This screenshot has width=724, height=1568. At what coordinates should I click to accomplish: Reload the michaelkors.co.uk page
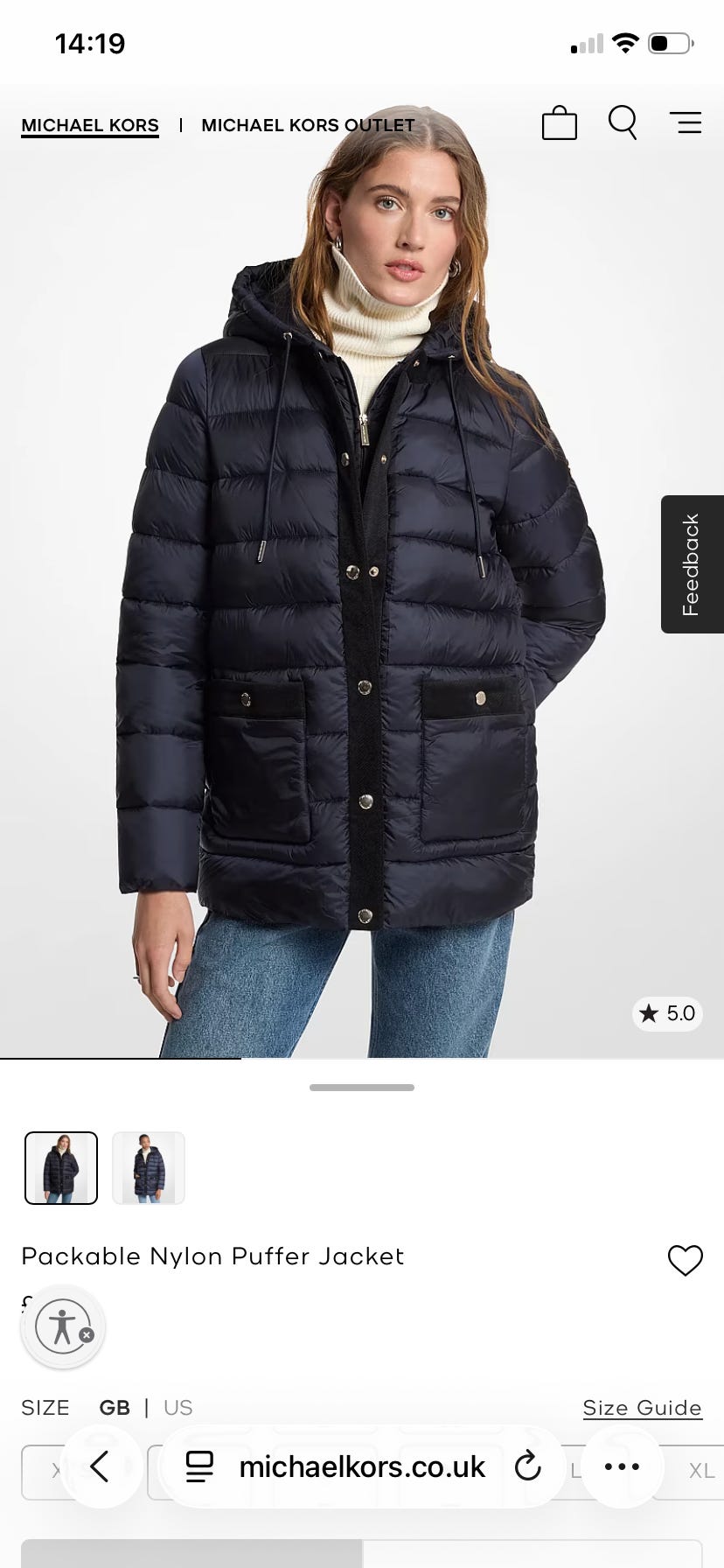(x=528, y=1466)
